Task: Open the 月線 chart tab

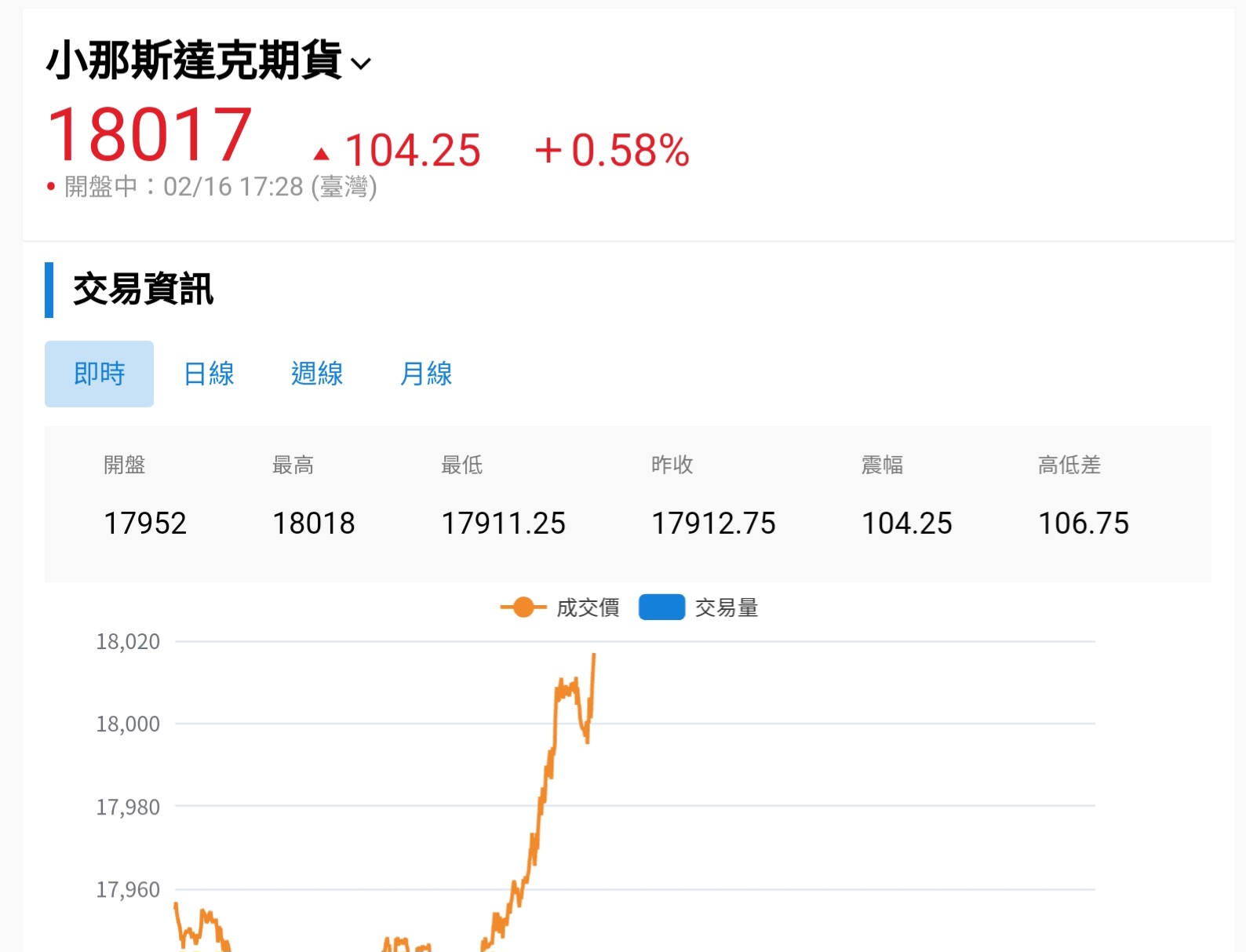Action: pos(426,374)
